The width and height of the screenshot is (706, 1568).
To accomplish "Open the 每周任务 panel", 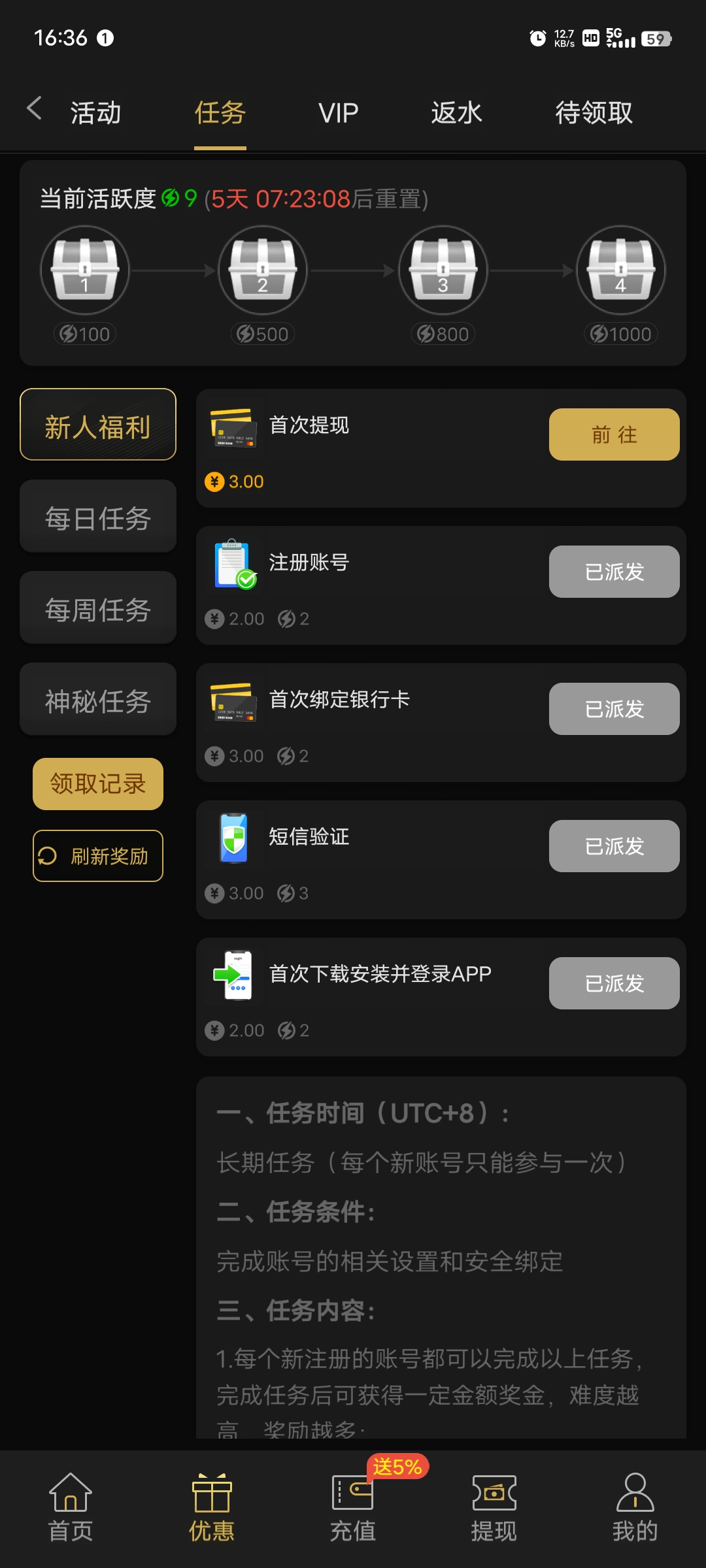I will [97, 608].
